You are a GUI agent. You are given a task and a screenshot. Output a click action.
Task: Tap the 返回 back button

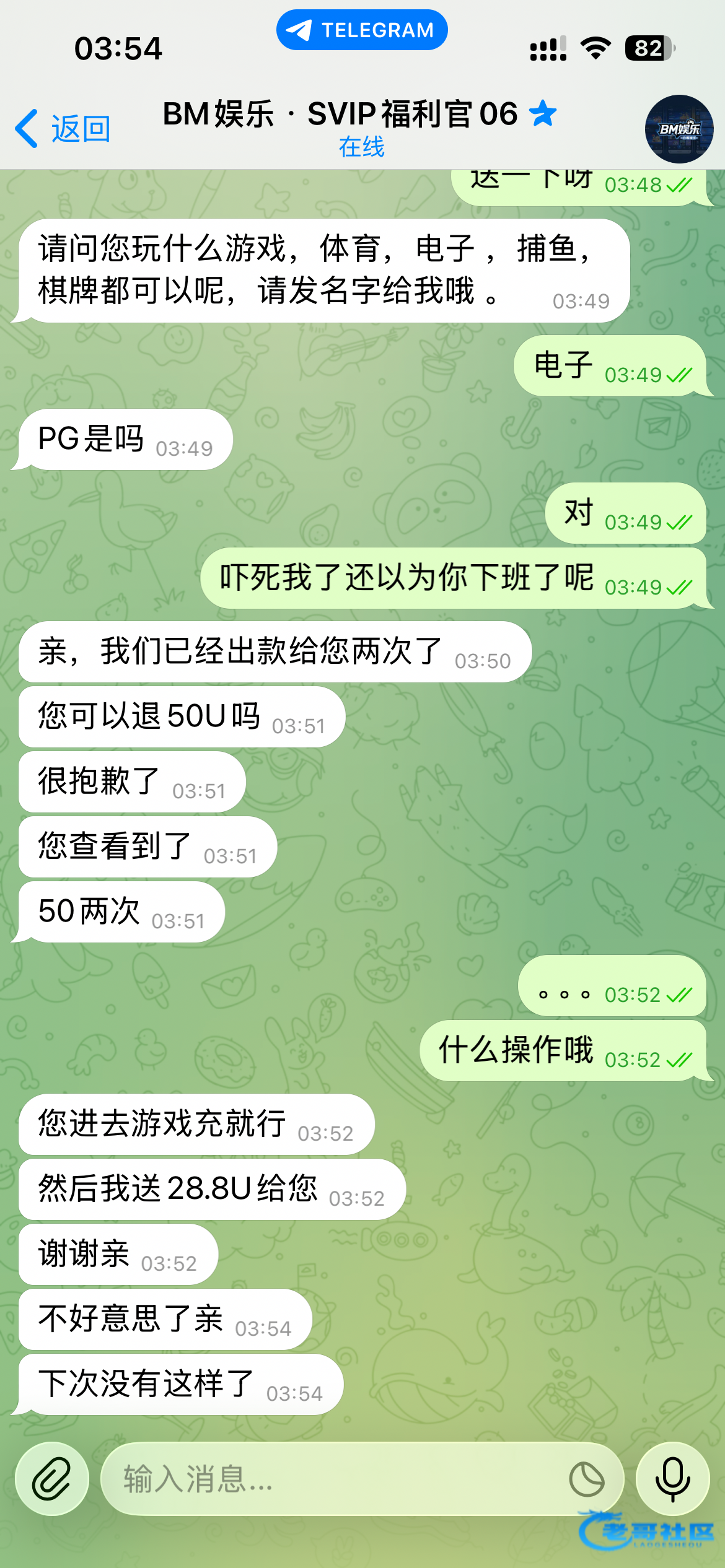[63, 129]
